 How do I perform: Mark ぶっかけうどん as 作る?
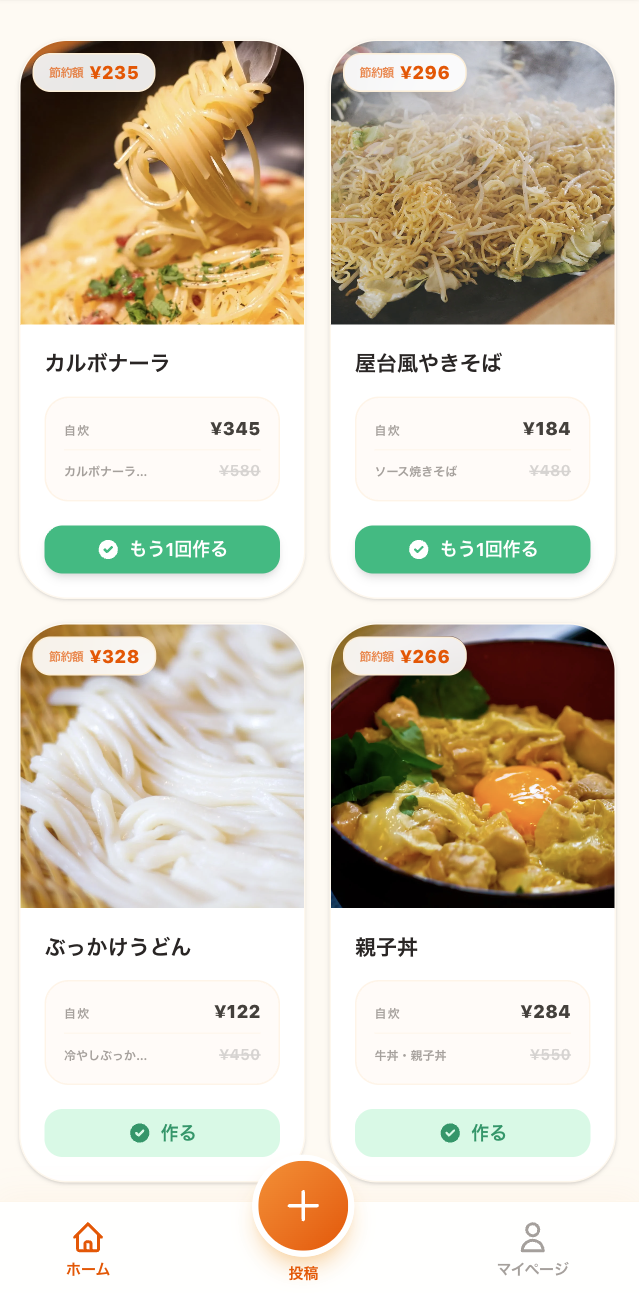tap(162, 1132)
